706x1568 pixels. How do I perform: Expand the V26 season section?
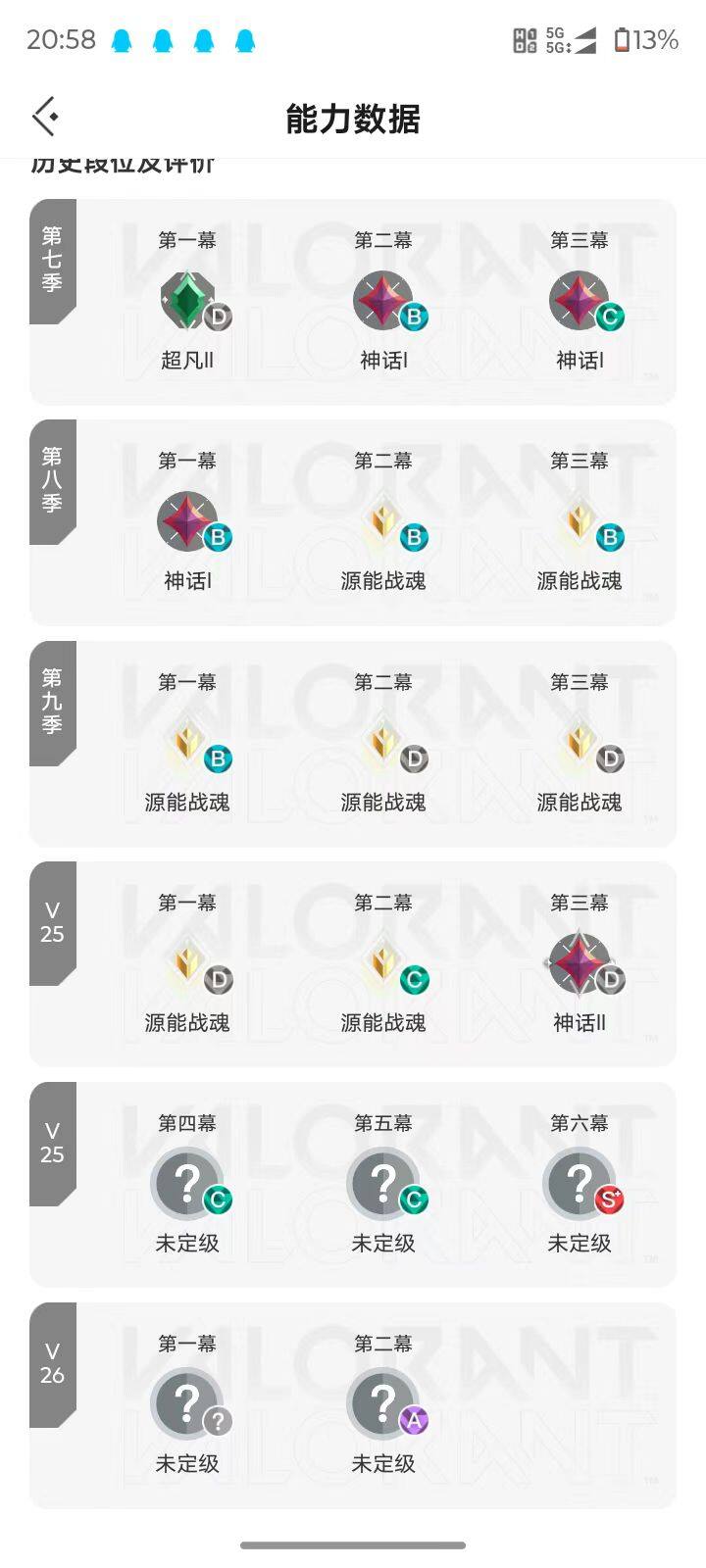(x=53, y=1363)
